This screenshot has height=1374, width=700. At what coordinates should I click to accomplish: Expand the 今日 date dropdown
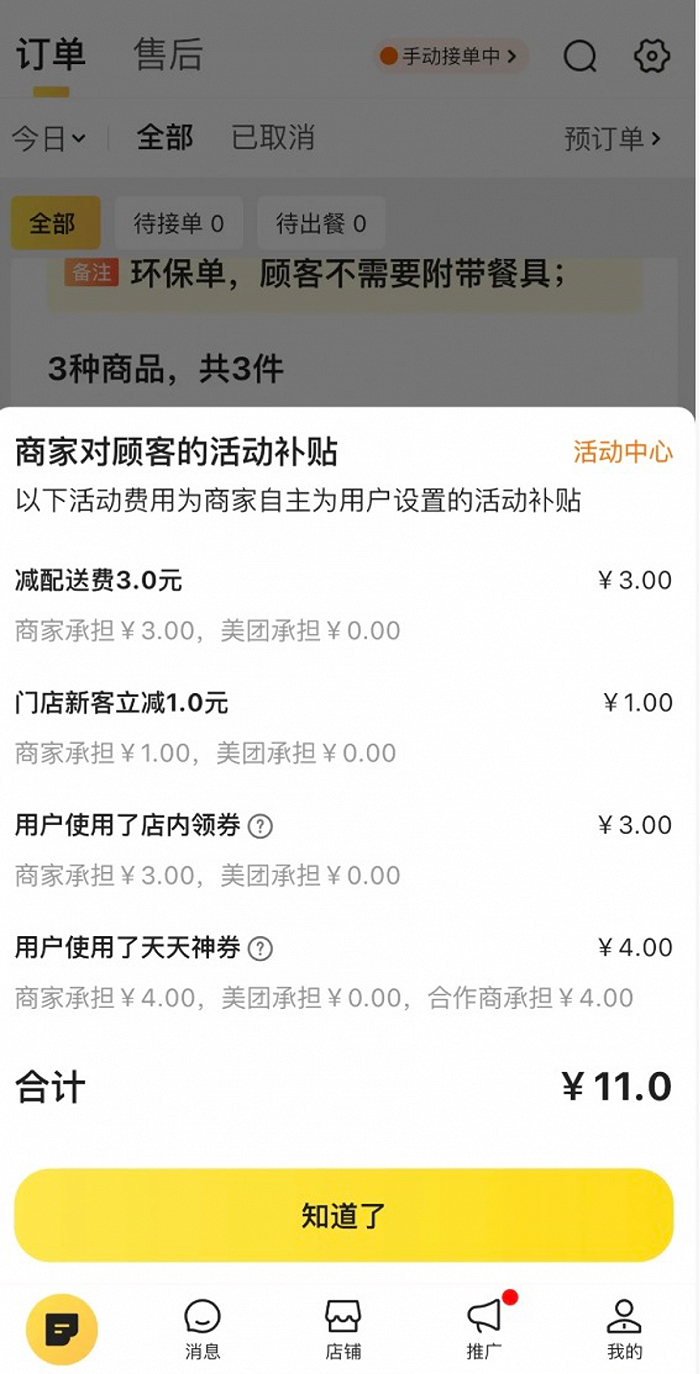click(x=48, y=138)
